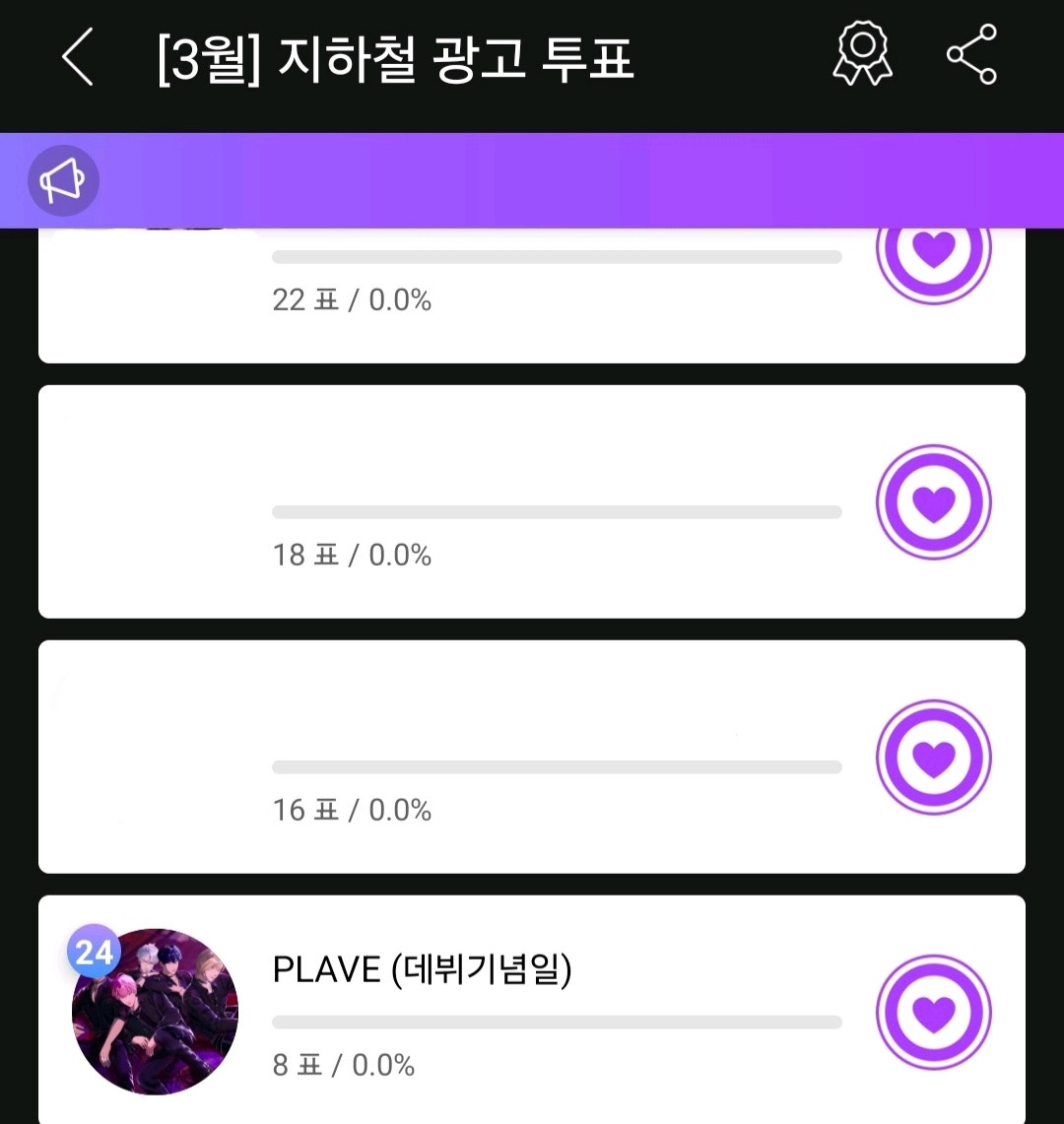Tap the progress bar beside PLAVE

pyautogui.click(x=557, y=1021)
